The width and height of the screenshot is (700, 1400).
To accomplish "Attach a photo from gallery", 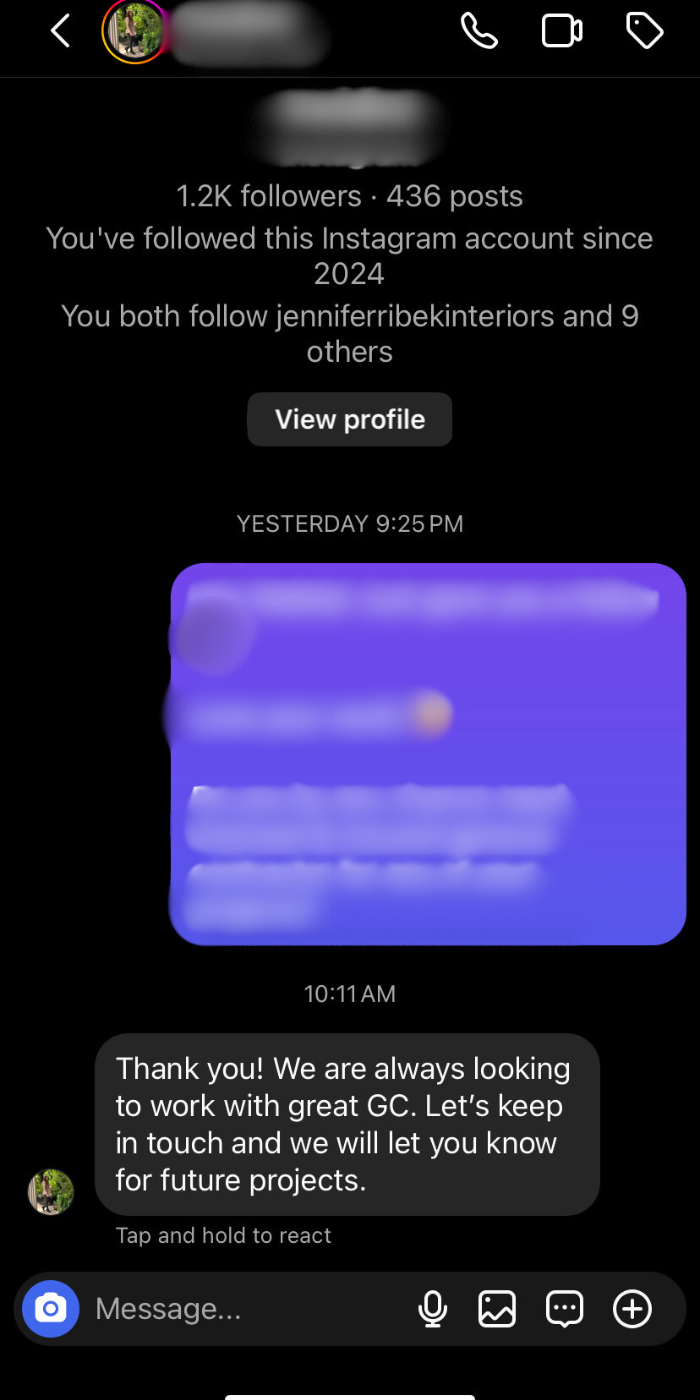I will tap(497, 1308).
